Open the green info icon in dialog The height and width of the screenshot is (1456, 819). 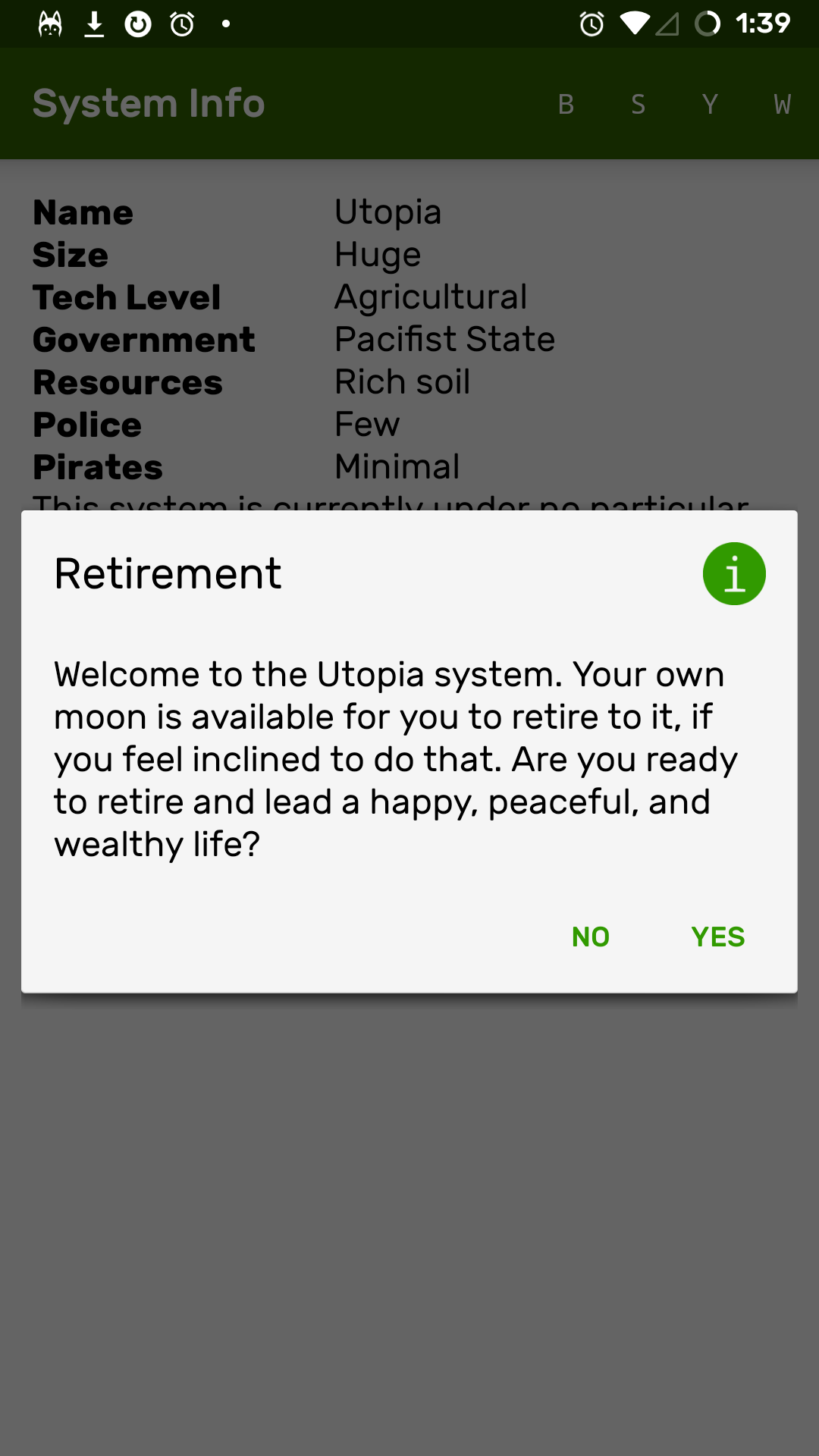(733, 573)
